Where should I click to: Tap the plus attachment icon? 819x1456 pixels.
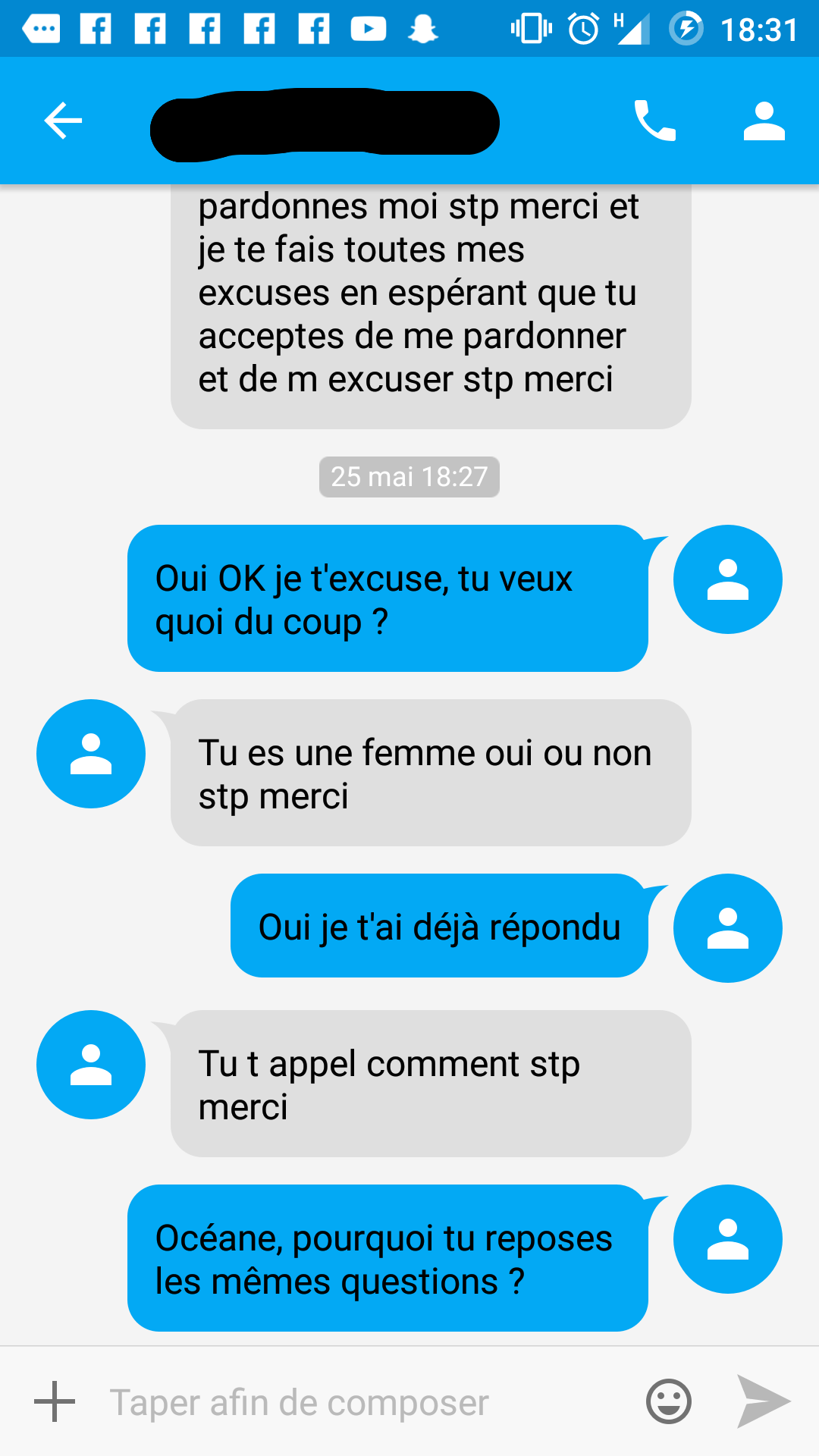(x=55, y=1401)
